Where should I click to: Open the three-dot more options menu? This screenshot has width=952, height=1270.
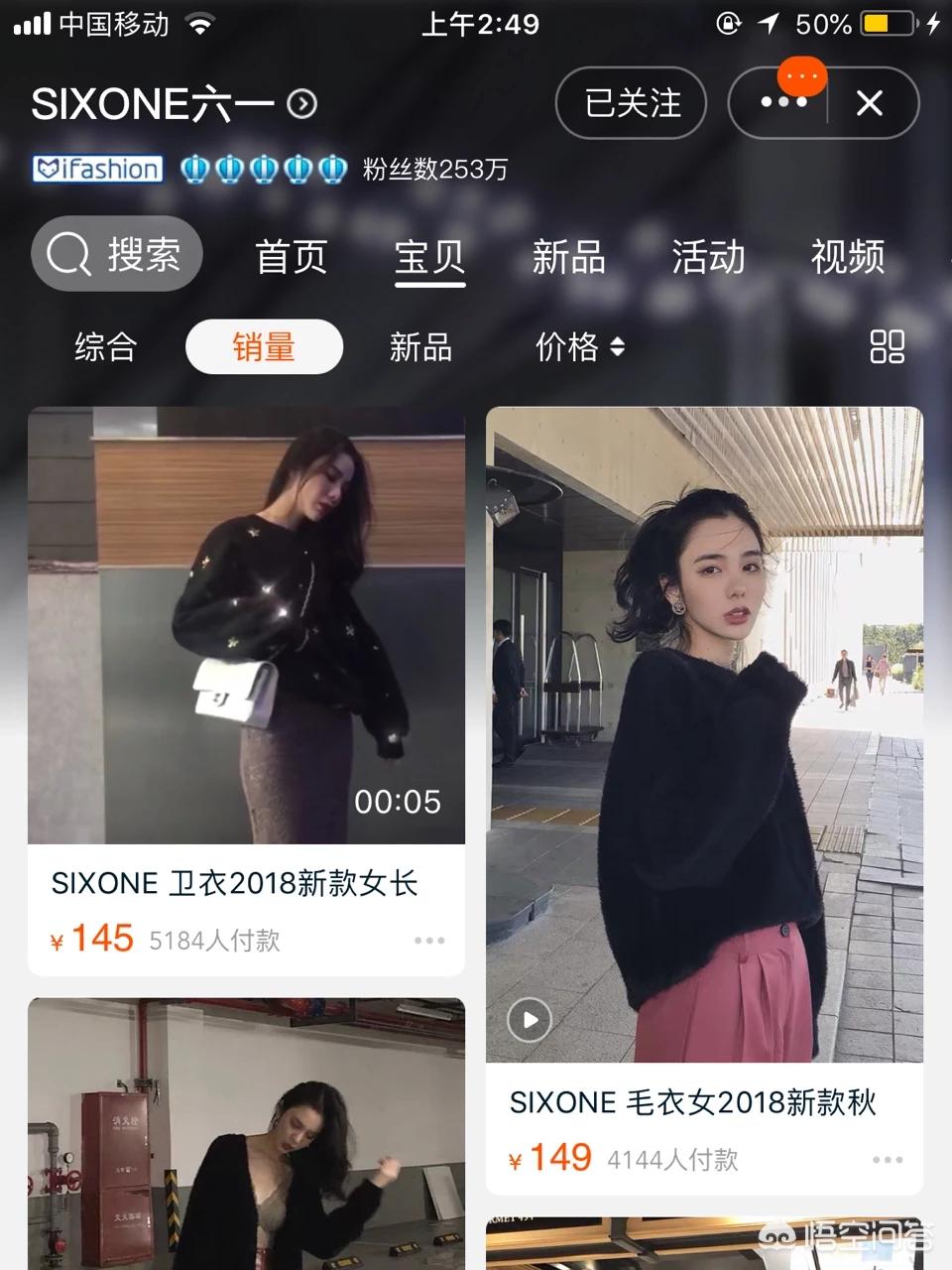point(783,102)
